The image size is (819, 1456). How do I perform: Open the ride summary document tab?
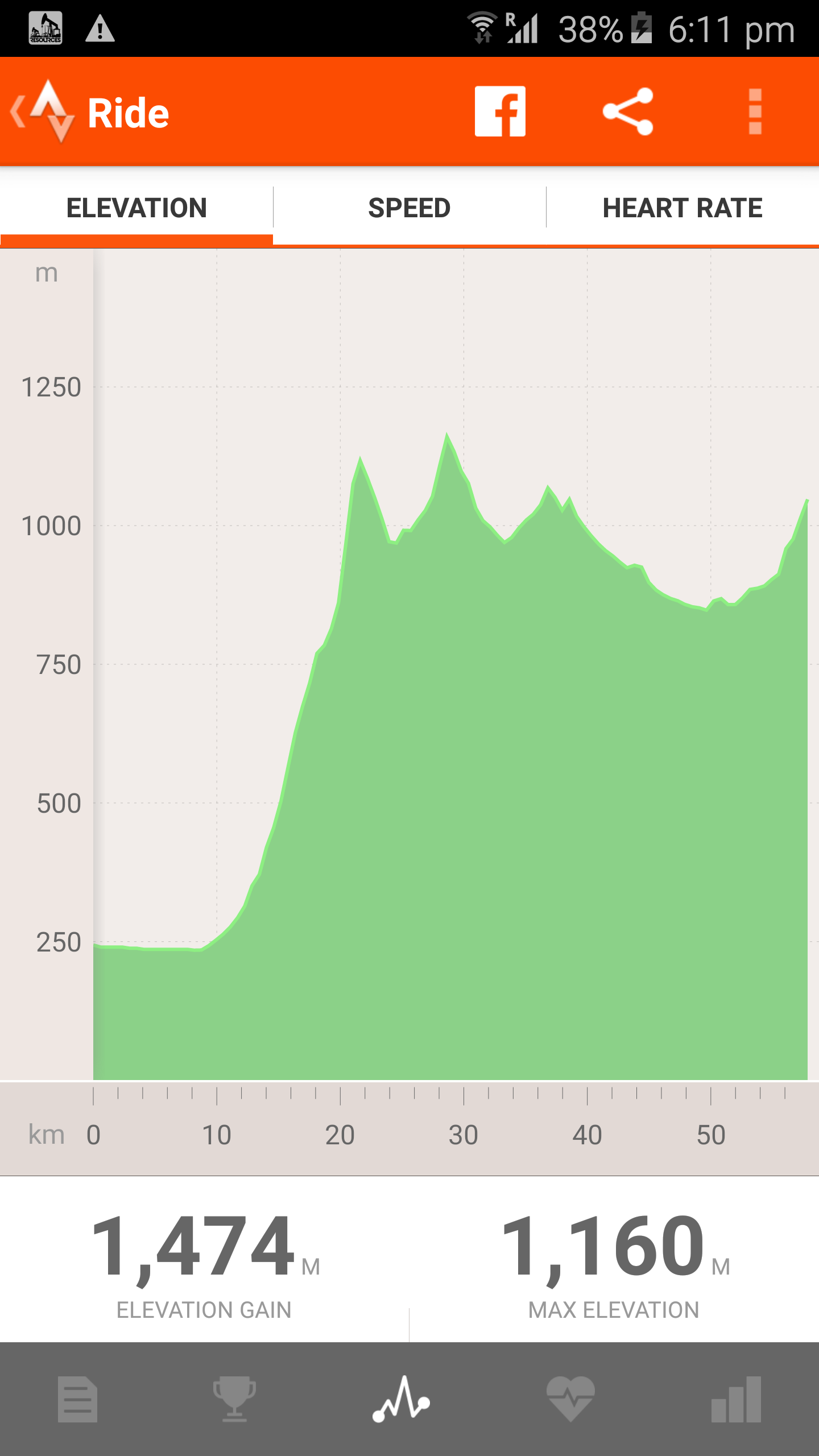click(78, 1399)
